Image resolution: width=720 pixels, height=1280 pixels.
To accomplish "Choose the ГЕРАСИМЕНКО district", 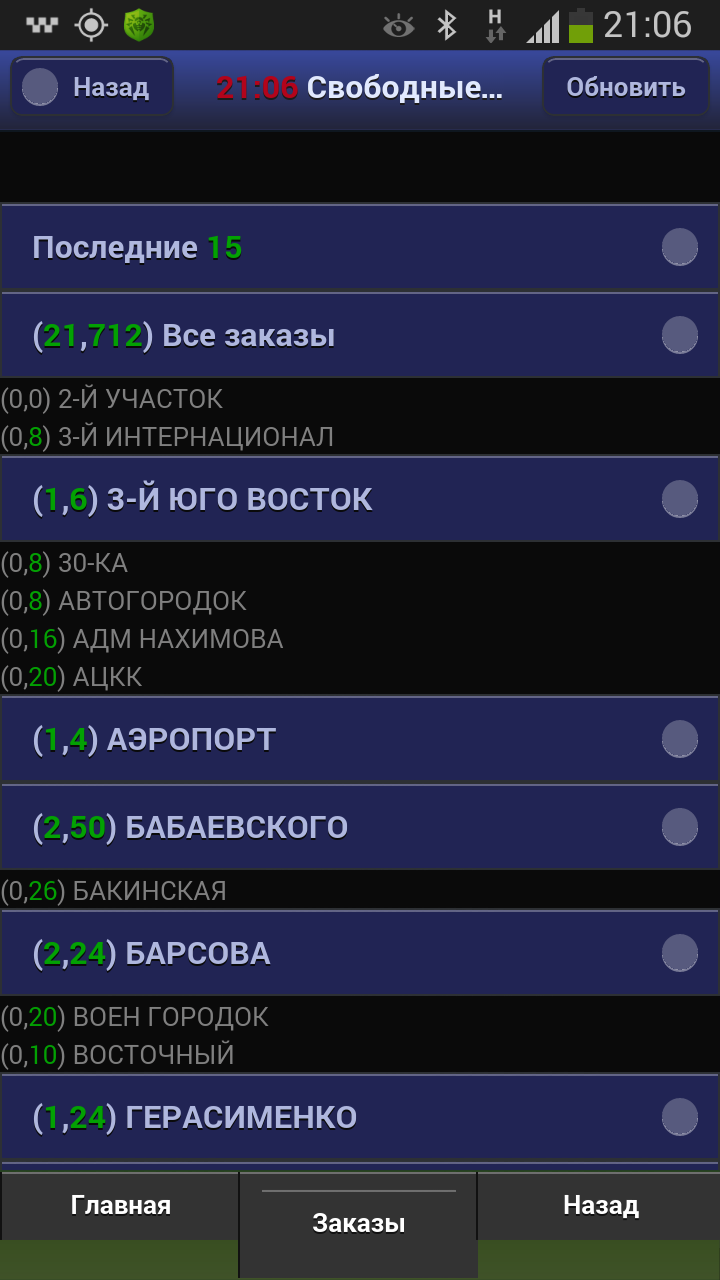I will point(360,1117).
